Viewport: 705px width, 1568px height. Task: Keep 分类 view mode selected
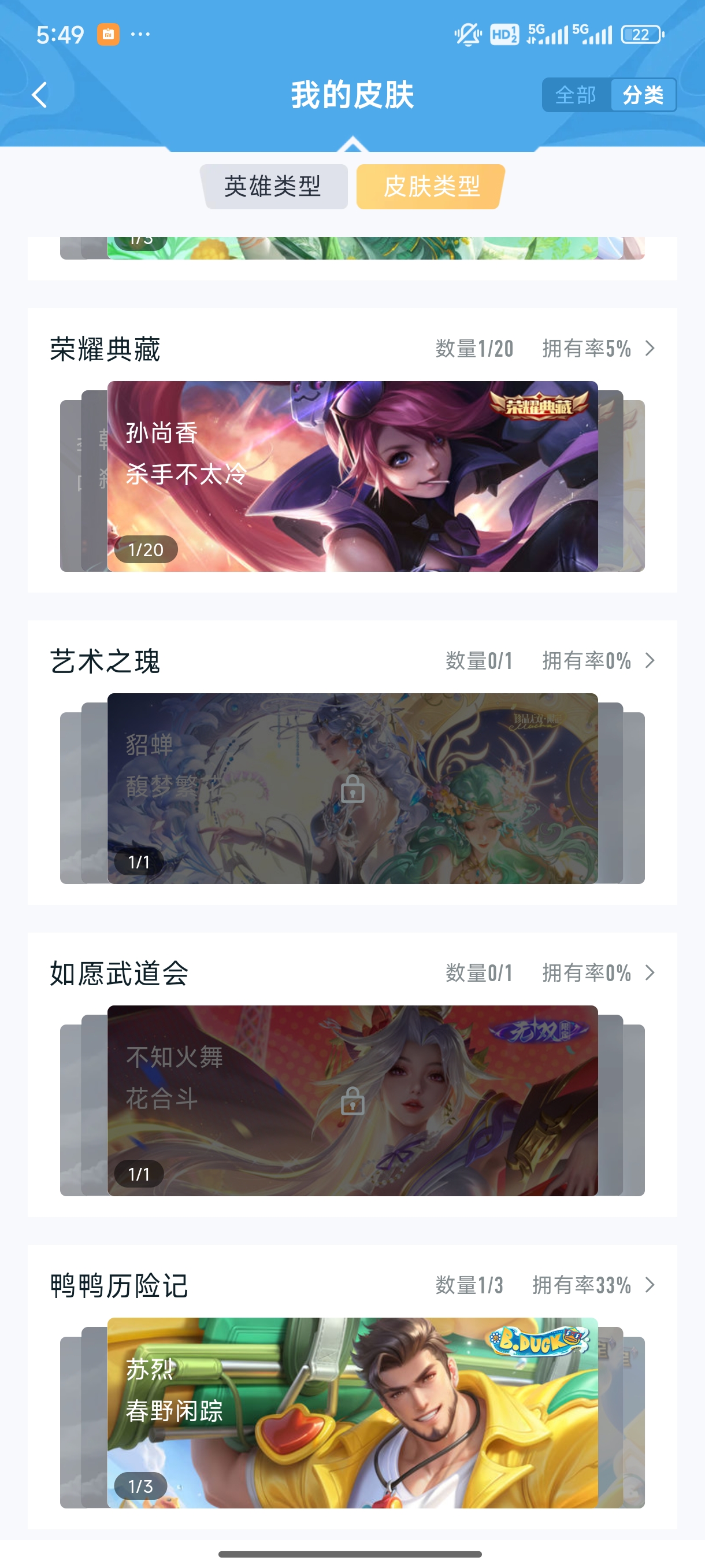[644, 95]
